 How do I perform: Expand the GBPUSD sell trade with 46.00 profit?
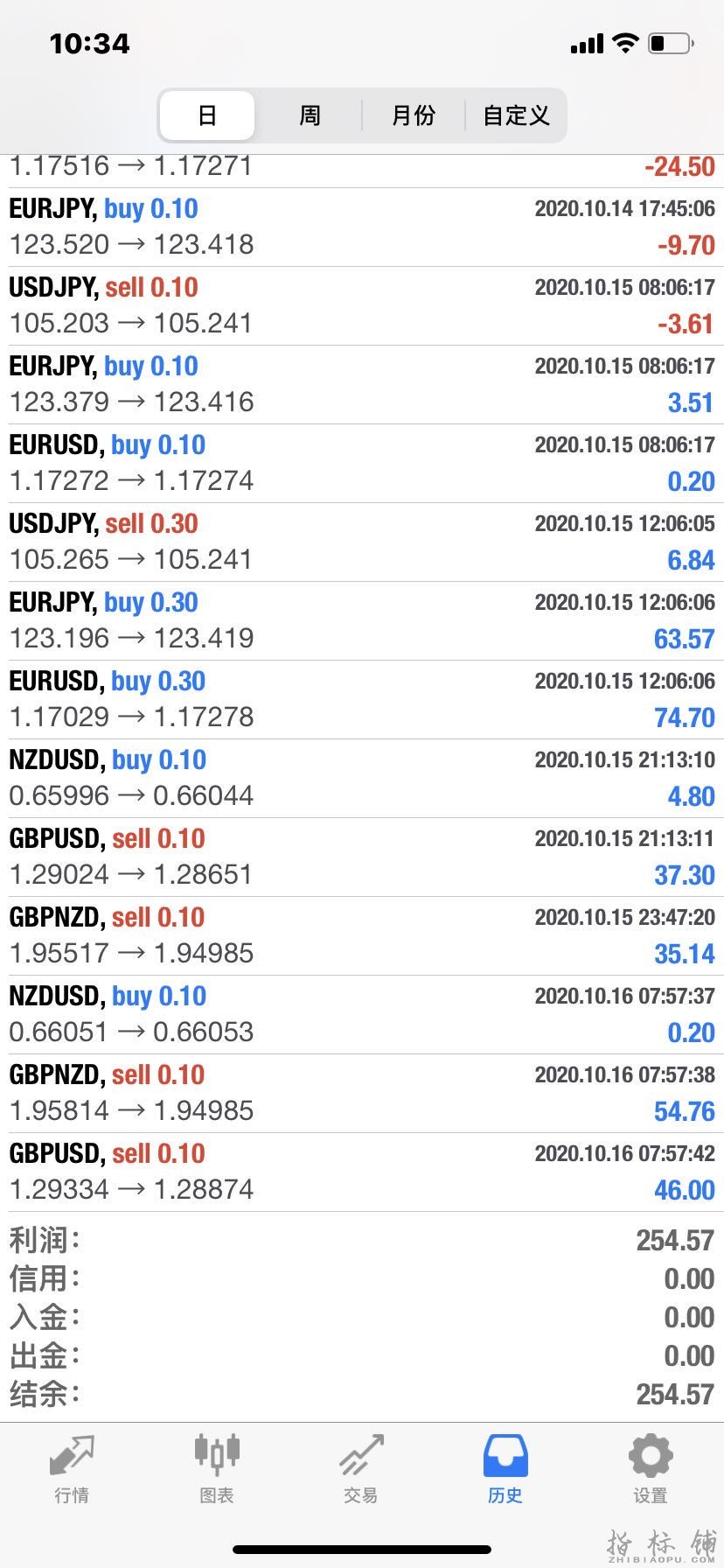click(362, 1172)
